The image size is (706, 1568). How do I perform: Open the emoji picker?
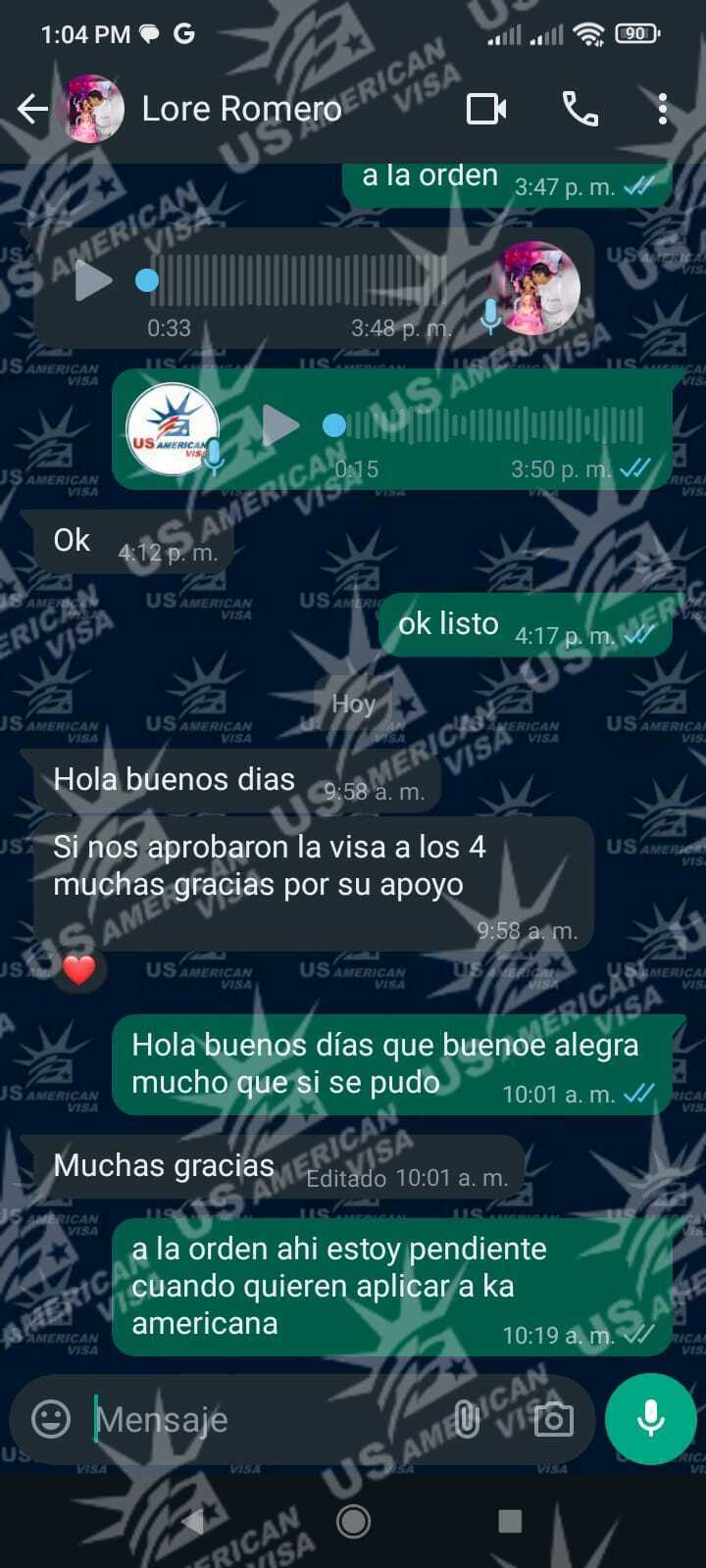click(x=51, y=1419)
